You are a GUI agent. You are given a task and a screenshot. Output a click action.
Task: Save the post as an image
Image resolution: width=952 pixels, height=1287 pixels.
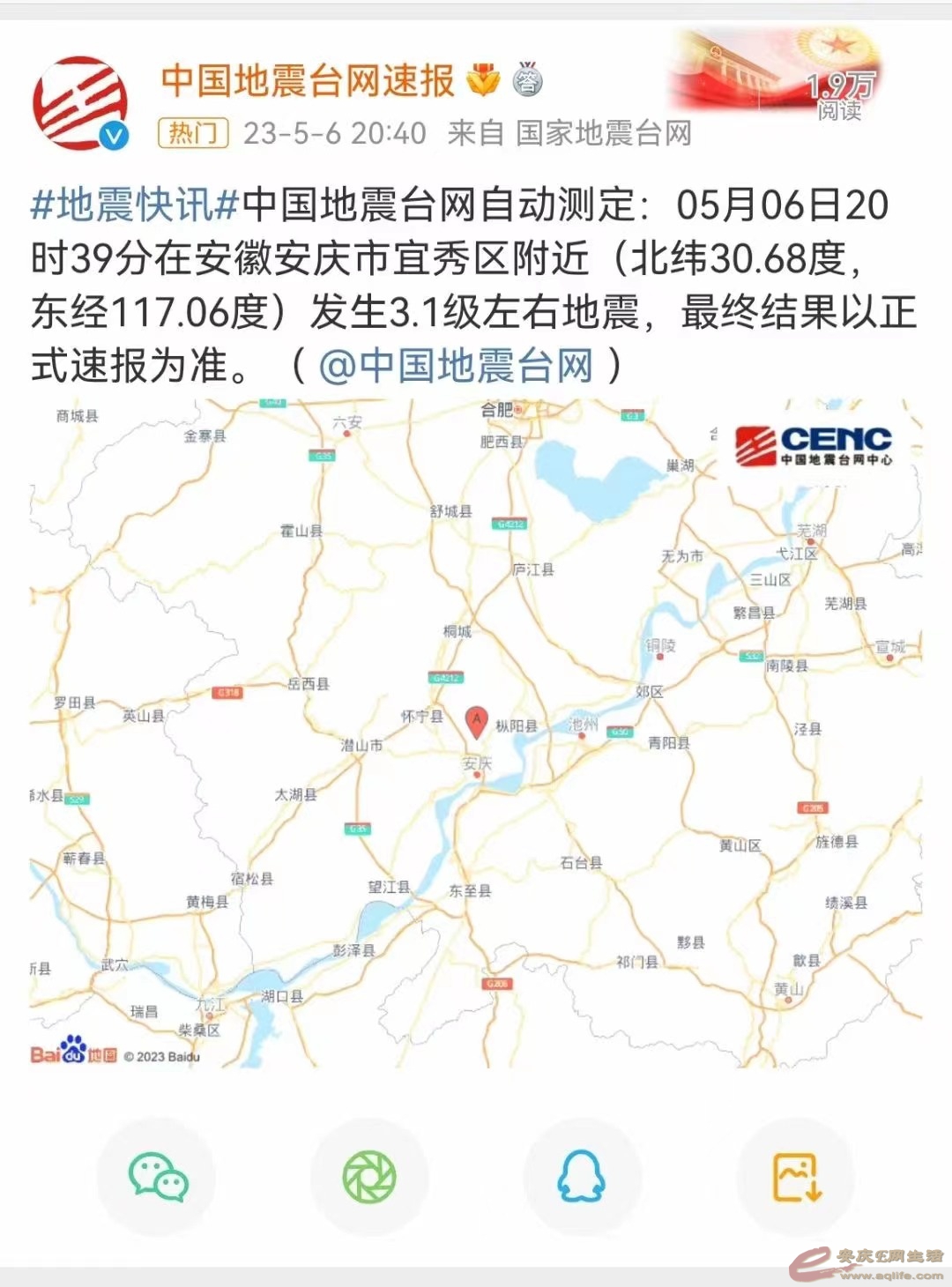pos(796,1178)
